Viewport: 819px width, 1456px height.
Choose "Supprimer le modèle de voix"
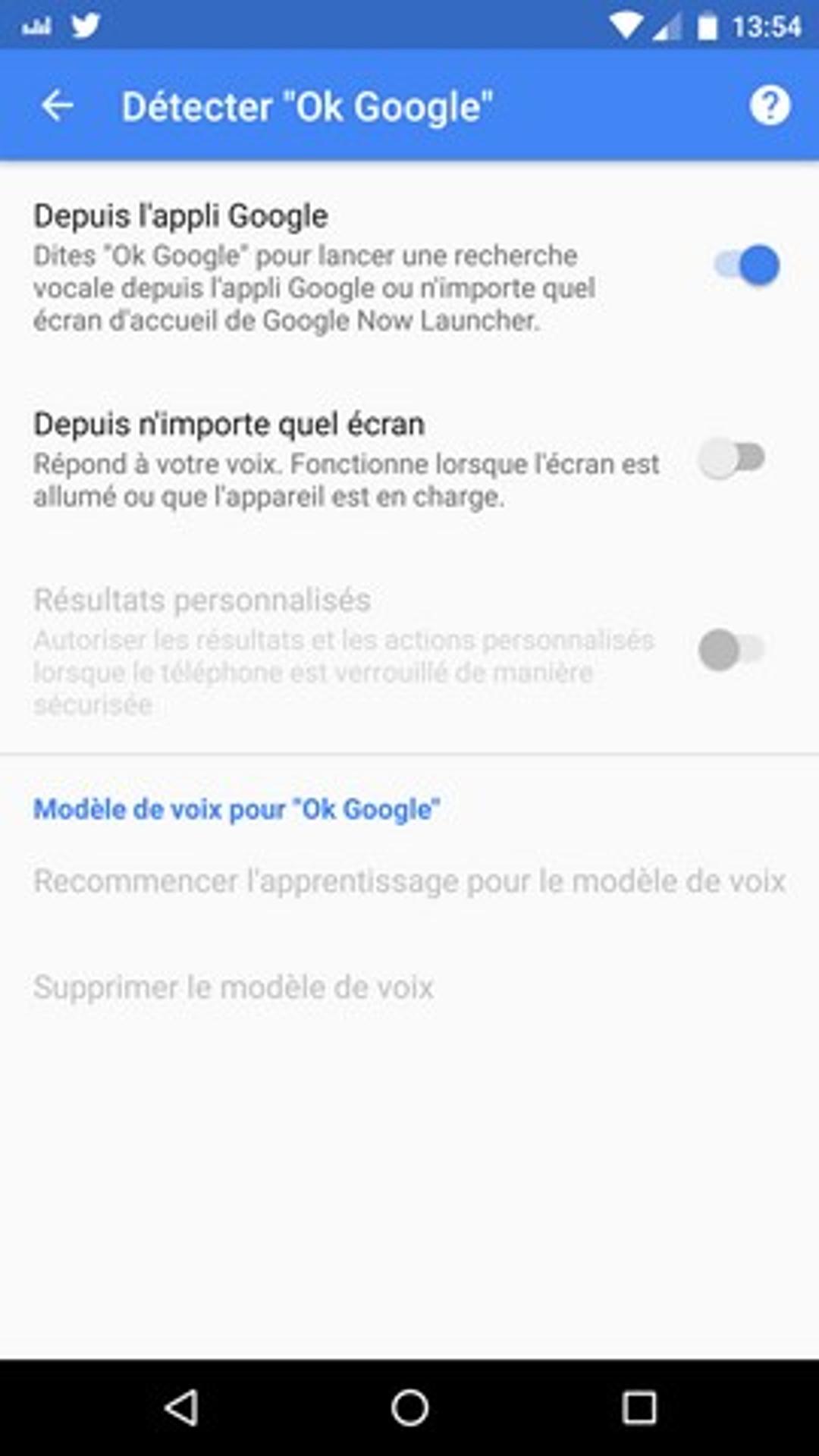234,987
